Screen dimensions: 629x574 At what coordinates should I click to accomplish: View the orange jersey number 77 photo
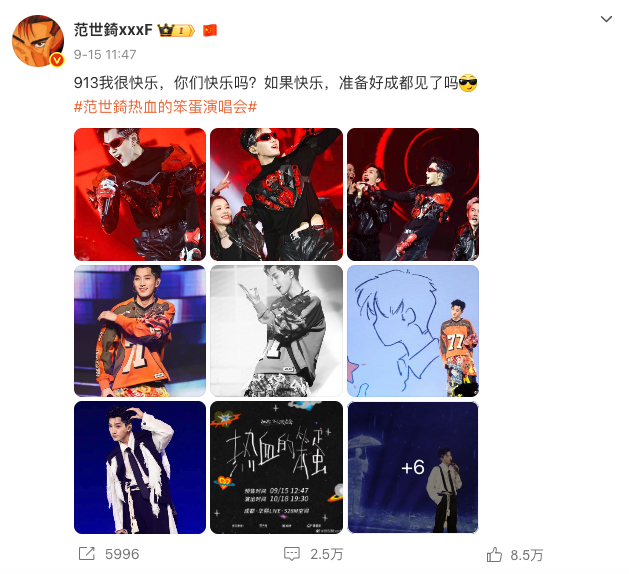point(140,331)
